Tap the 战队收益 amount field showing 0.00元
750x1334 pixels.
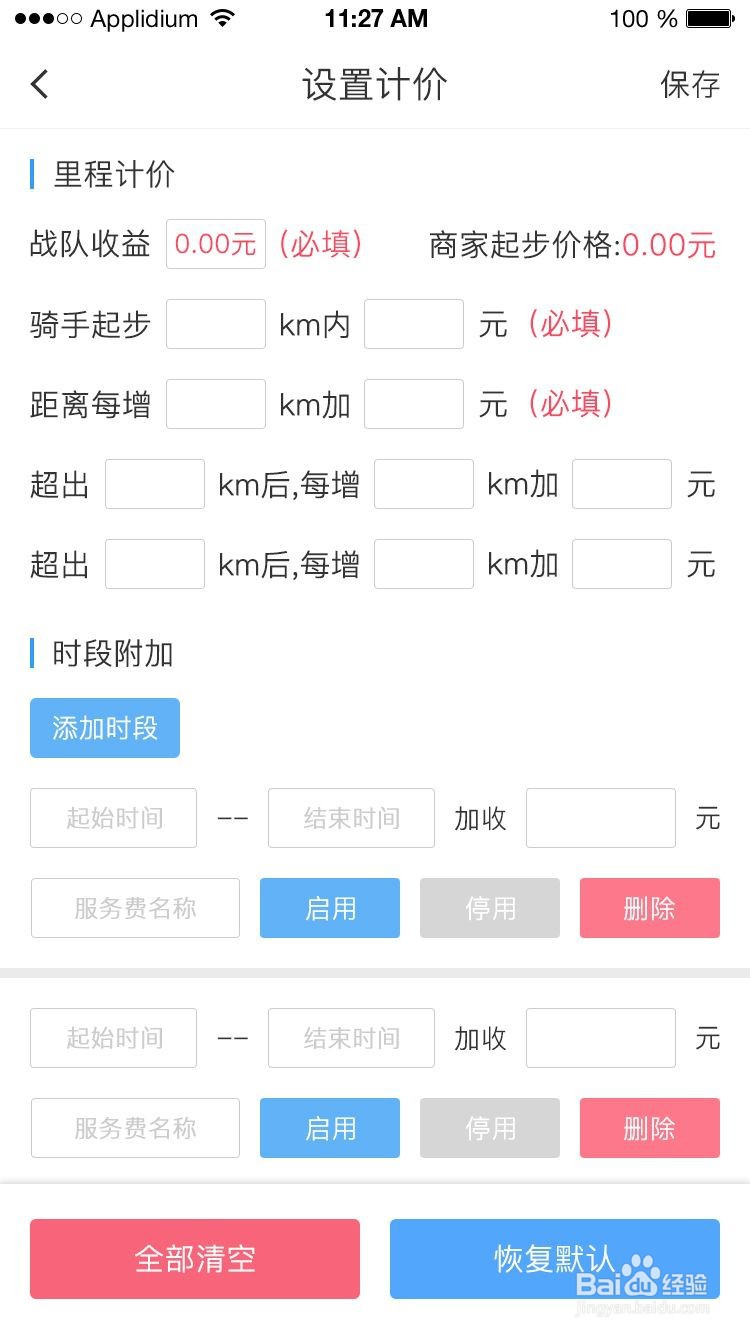(215, 244)
